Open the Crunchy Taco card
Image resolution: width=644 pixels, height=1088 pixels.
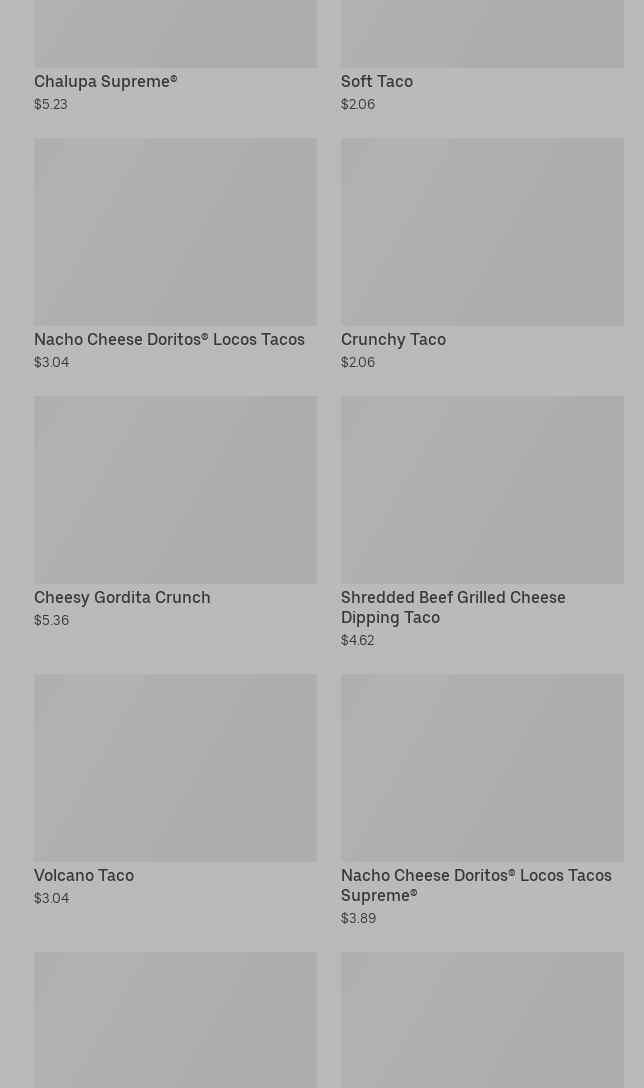[x=482, y=255]
